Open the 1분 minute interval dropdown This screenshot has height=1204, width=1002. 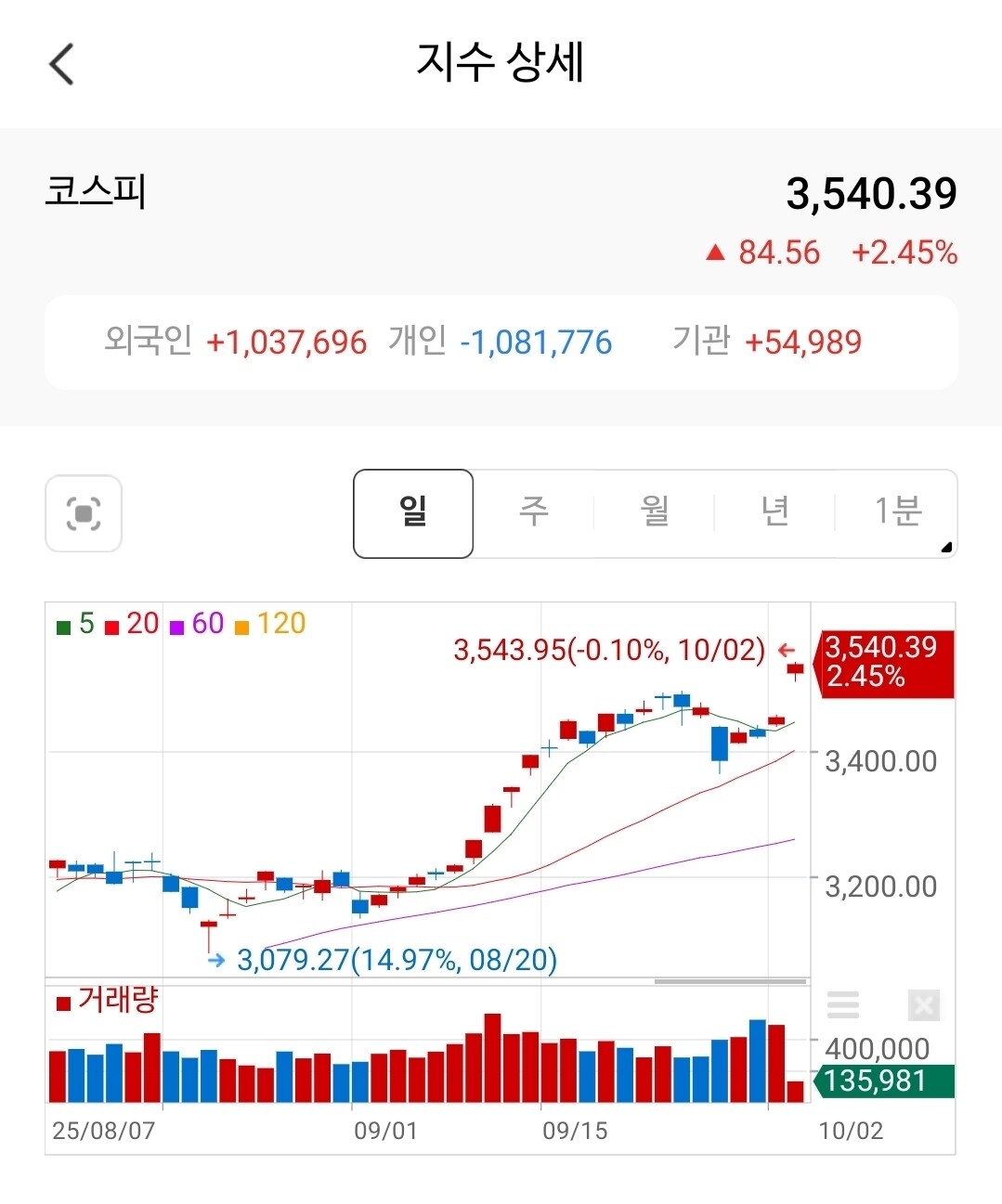tap(897, 513)
